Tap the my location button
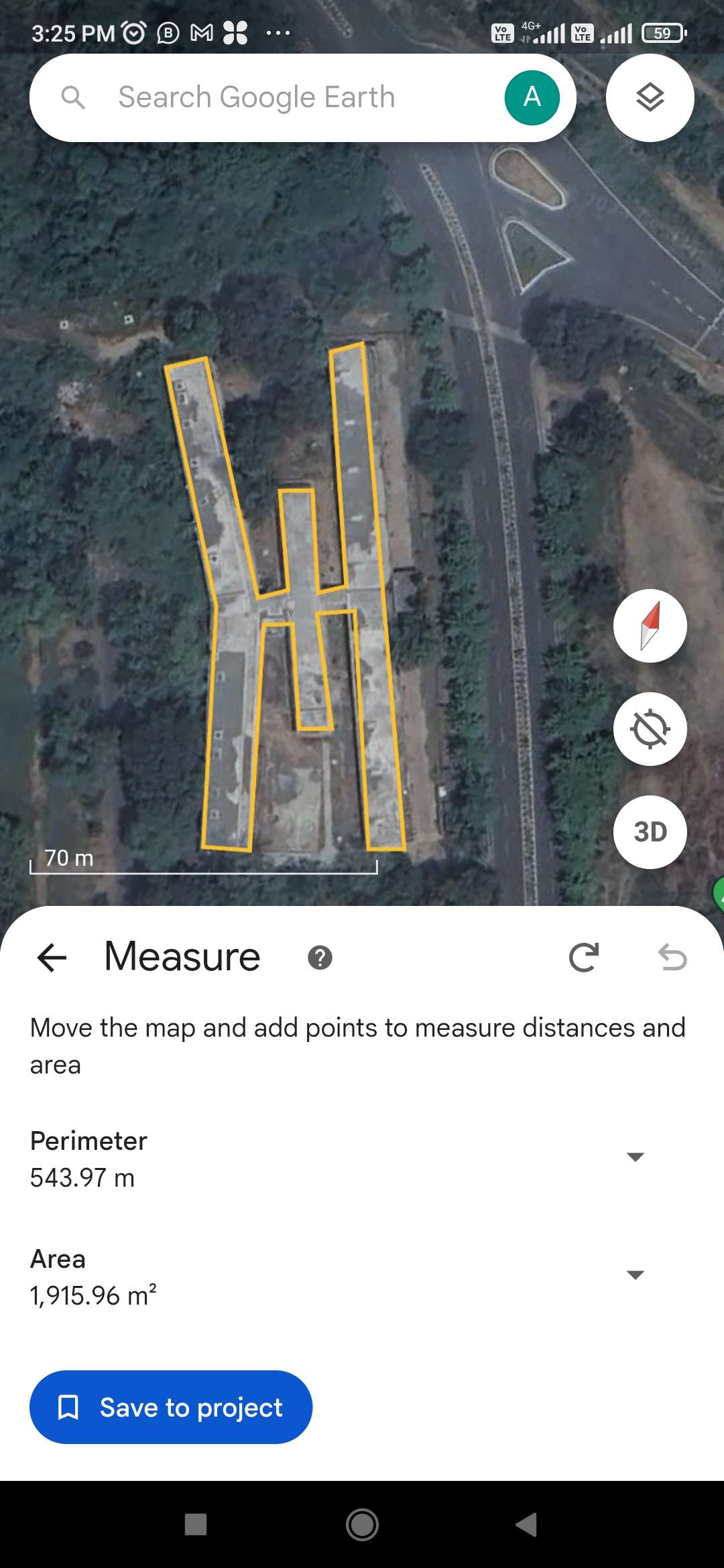Viewport: 724px width, 1568px height. (650, 729)
